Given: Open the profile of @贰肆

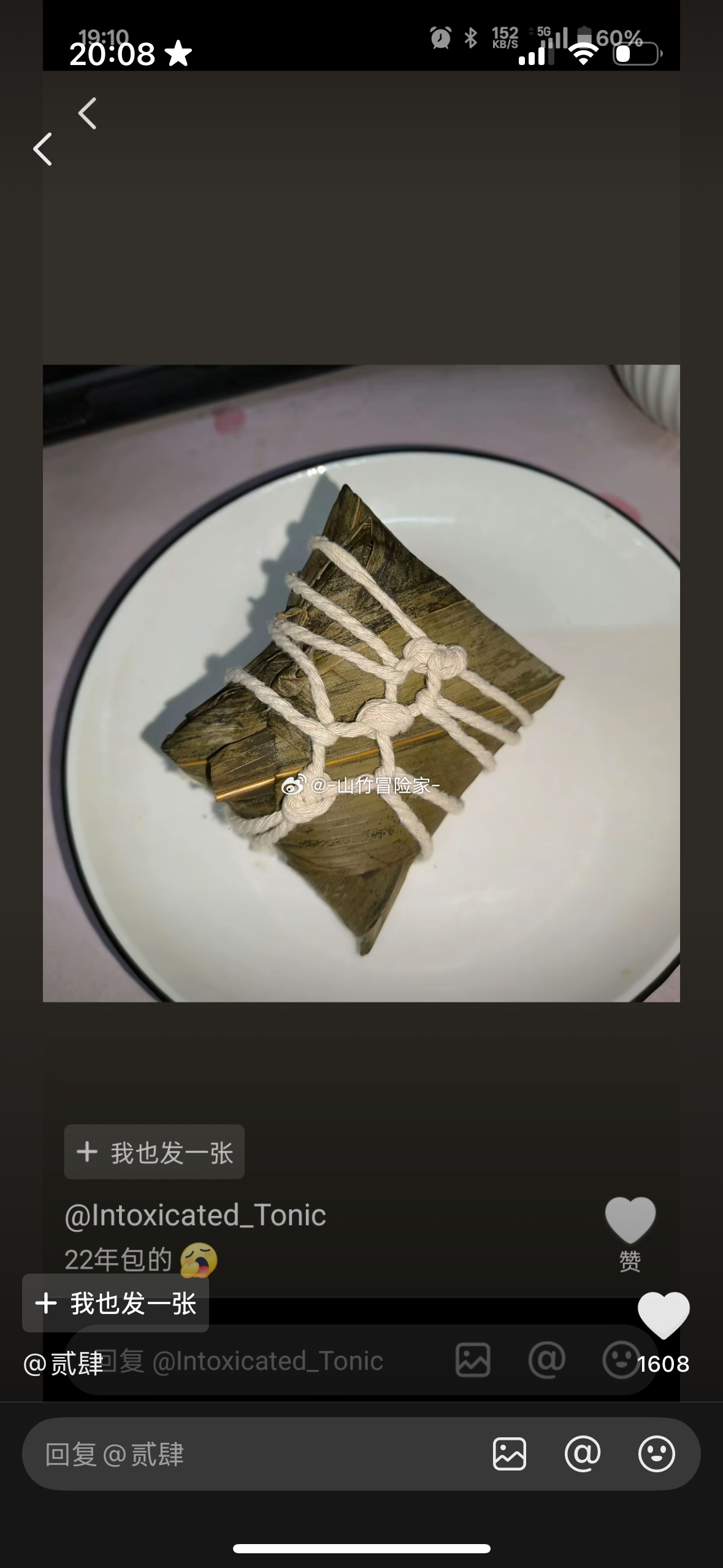Looking at the screenshot, I should click(x=63, y=1363).
